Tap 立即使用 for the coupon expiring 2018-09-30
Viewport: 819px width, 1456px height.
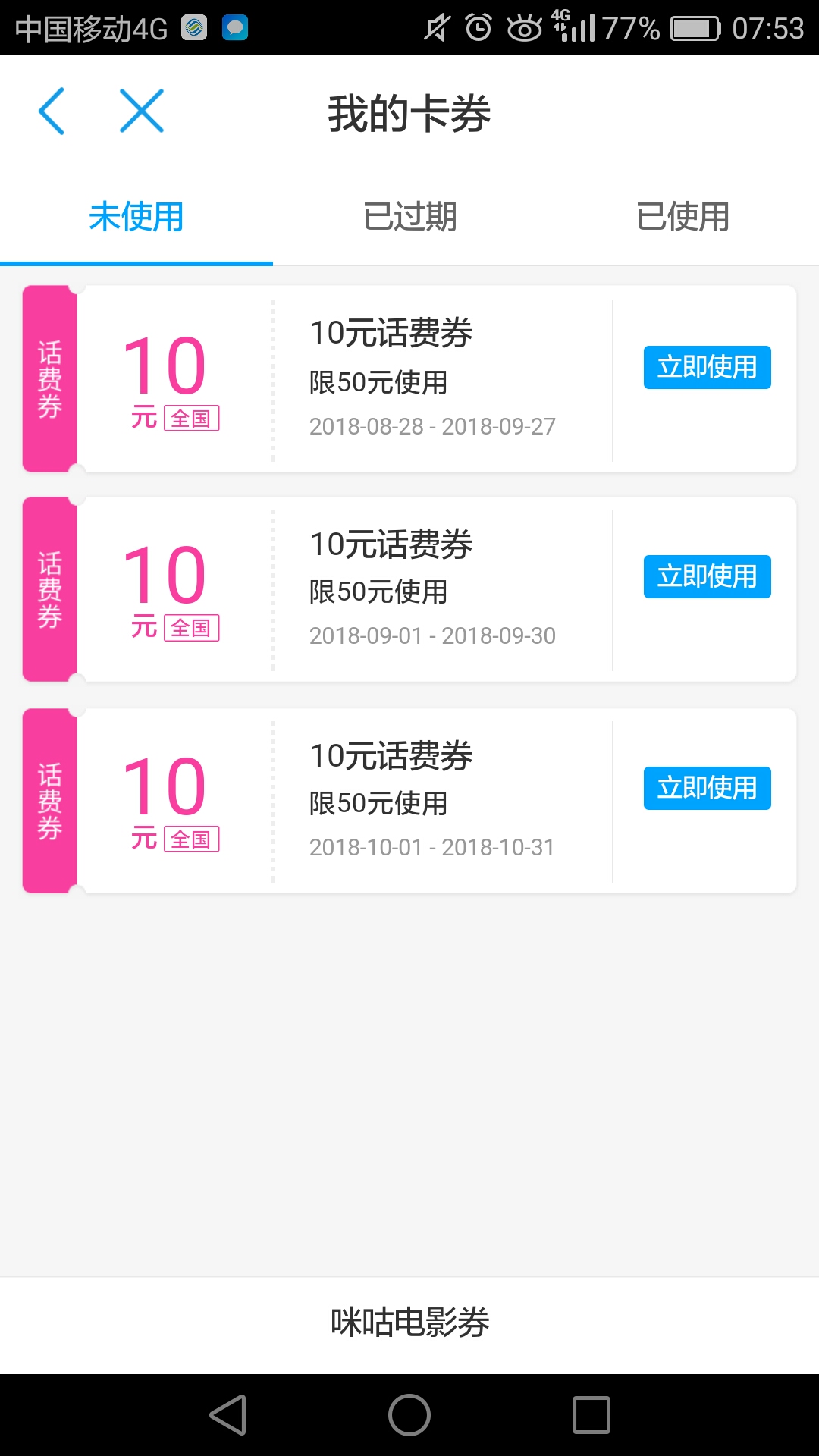coord(707,577)
